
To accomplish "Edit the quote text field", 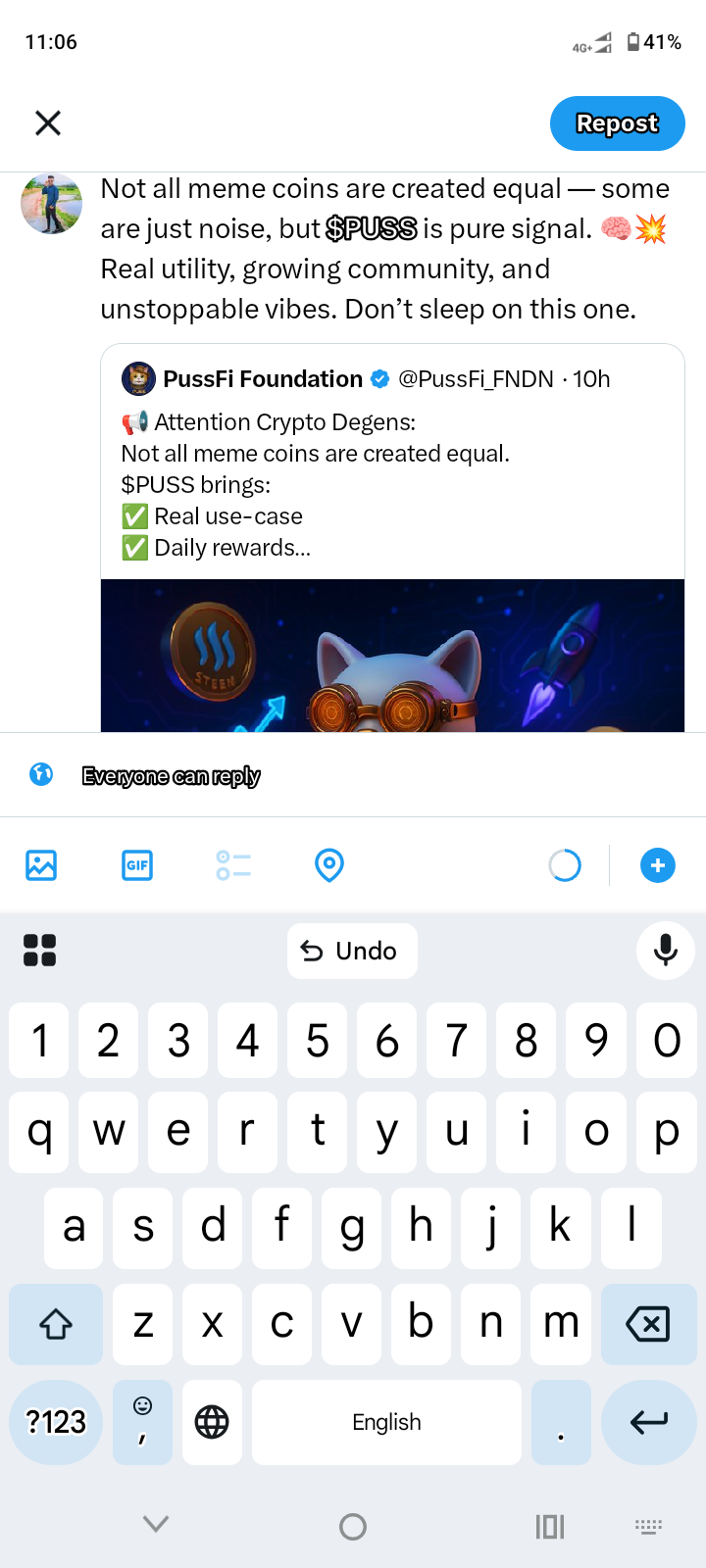I will tap(384, 249).
